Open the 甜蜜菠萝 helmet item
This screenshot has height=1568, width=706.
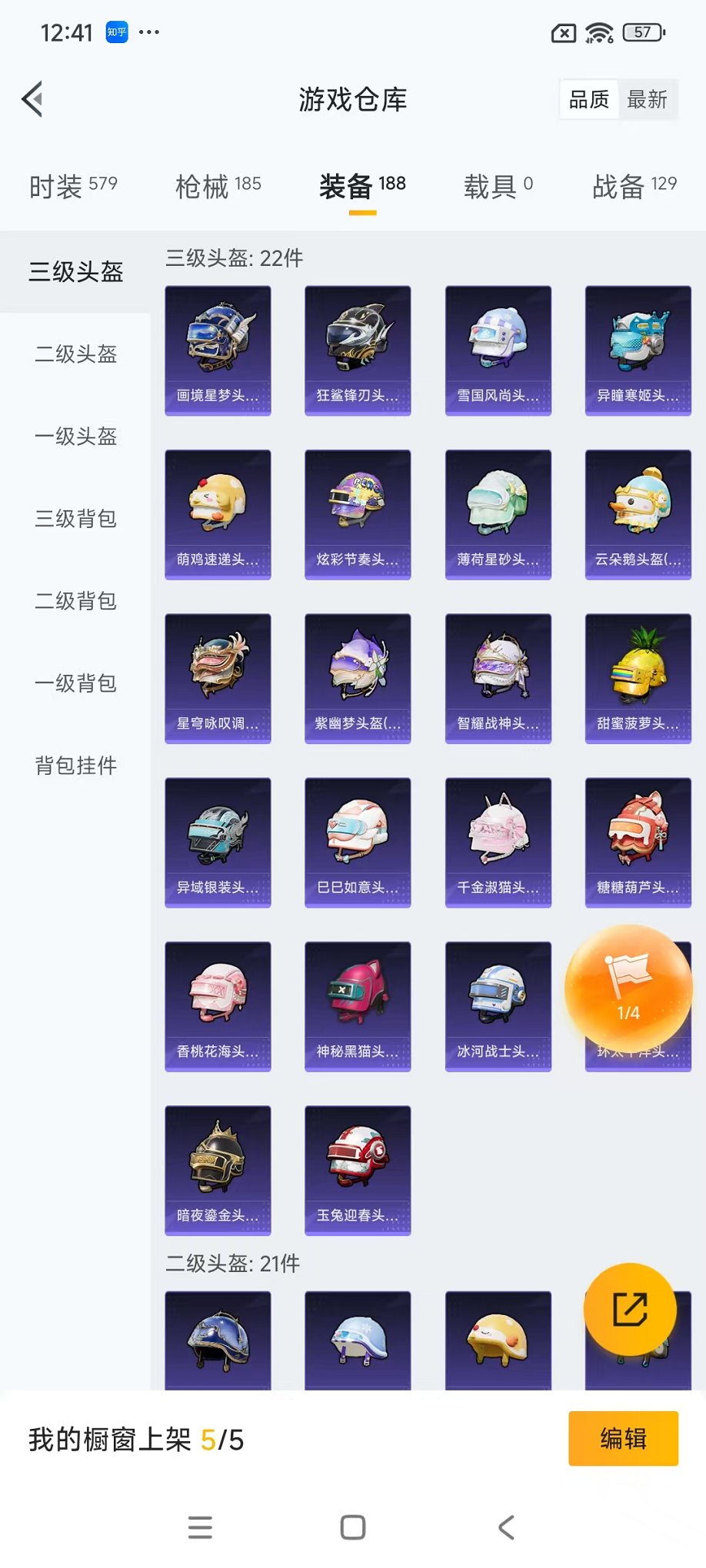(638, 678)
